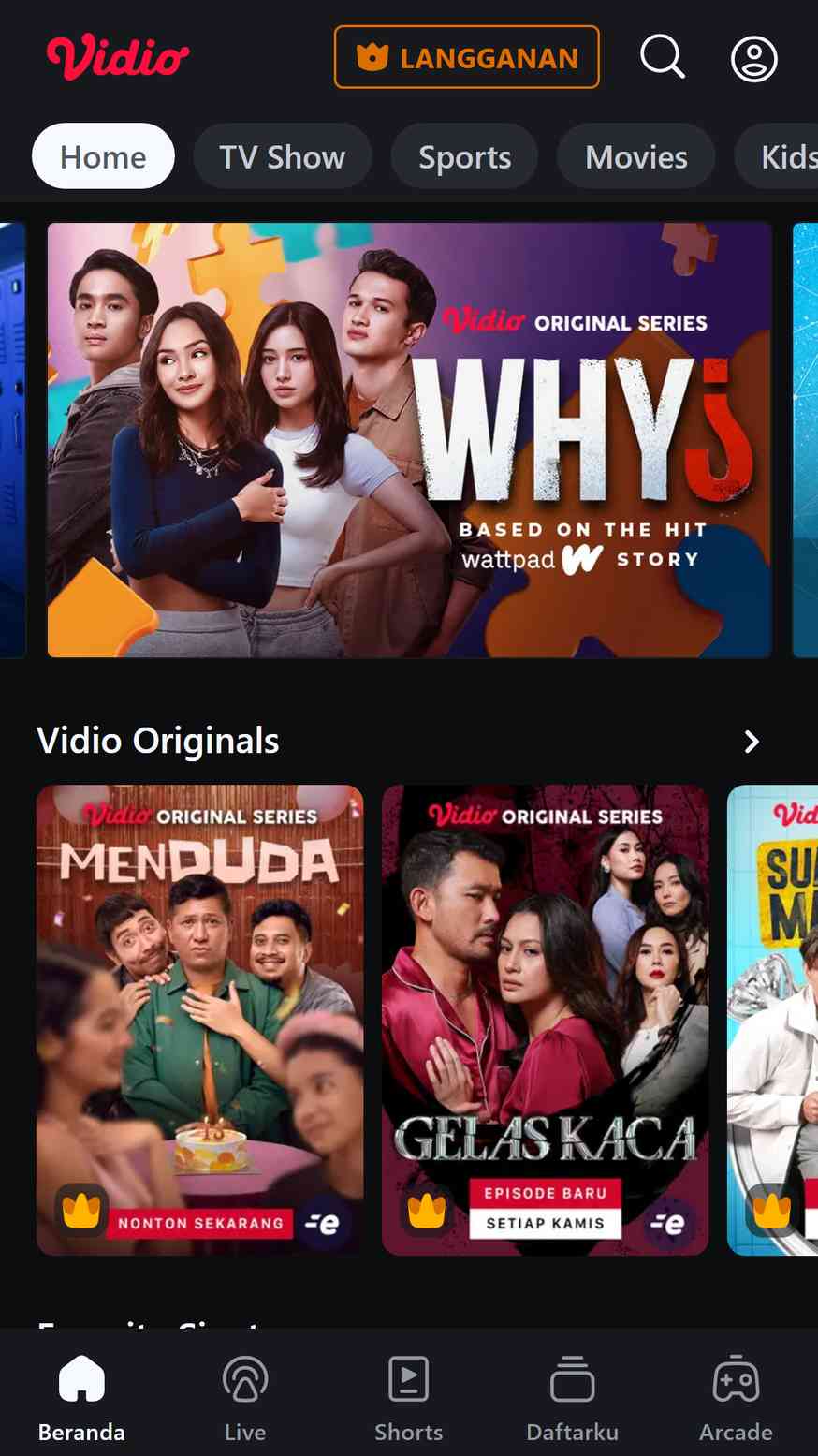Open the user profile icon
The width and height of the screenshot is (818, 1456).
tap(753, 58)
